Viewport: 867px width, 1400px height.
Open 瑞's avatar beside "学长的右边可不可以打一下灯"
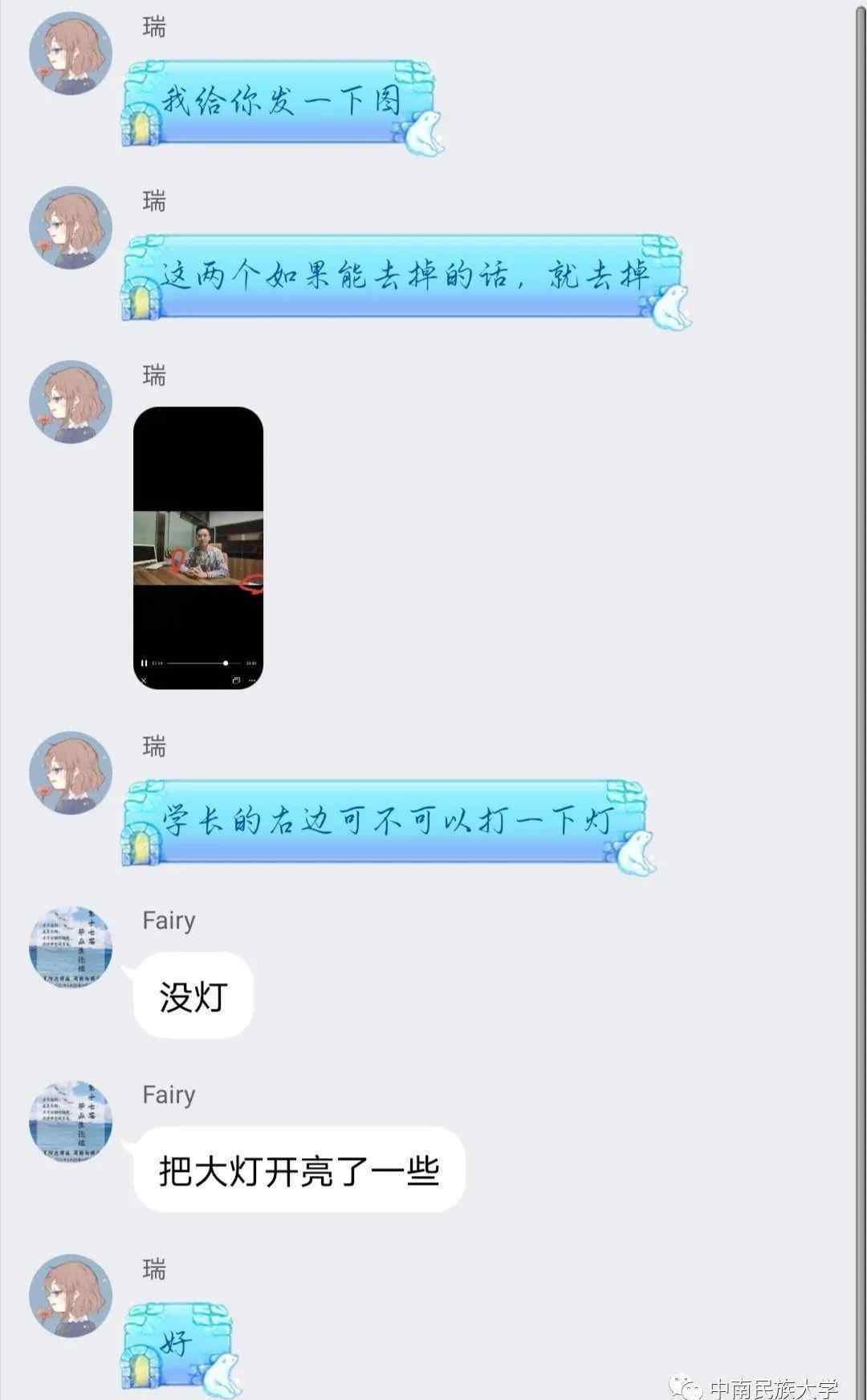tap(71, 773)
